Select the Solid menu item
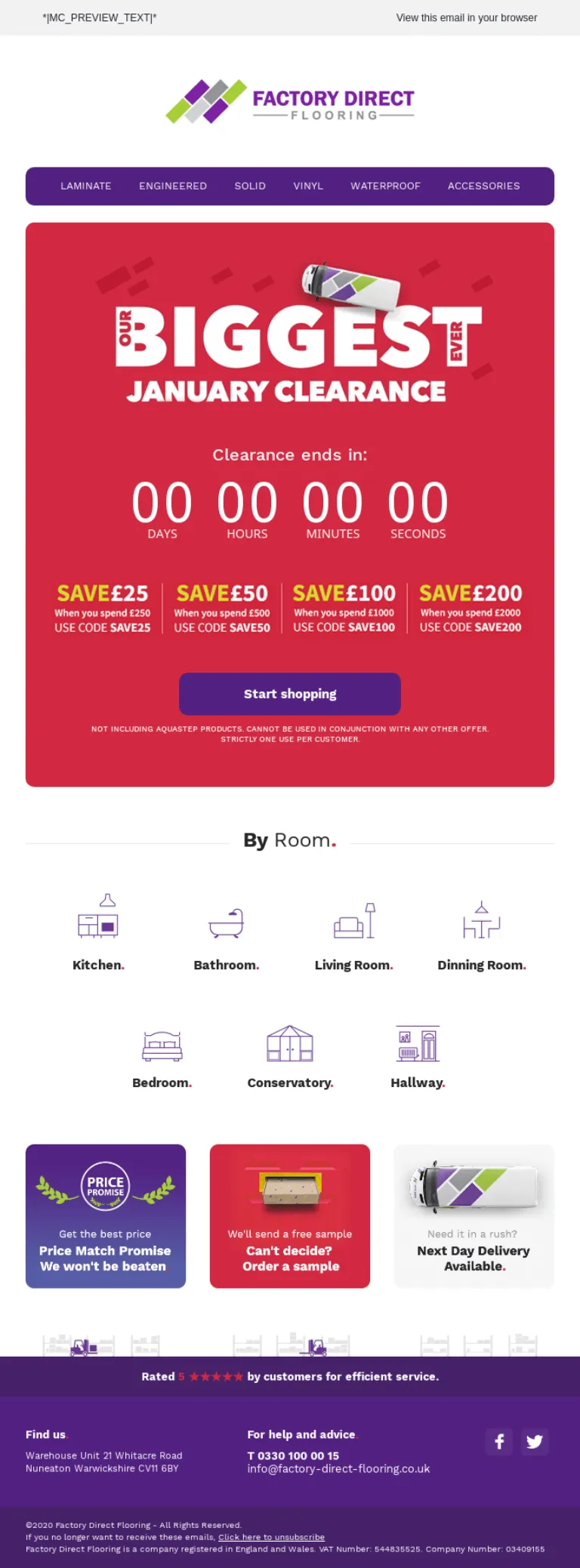 pos(250,186)
